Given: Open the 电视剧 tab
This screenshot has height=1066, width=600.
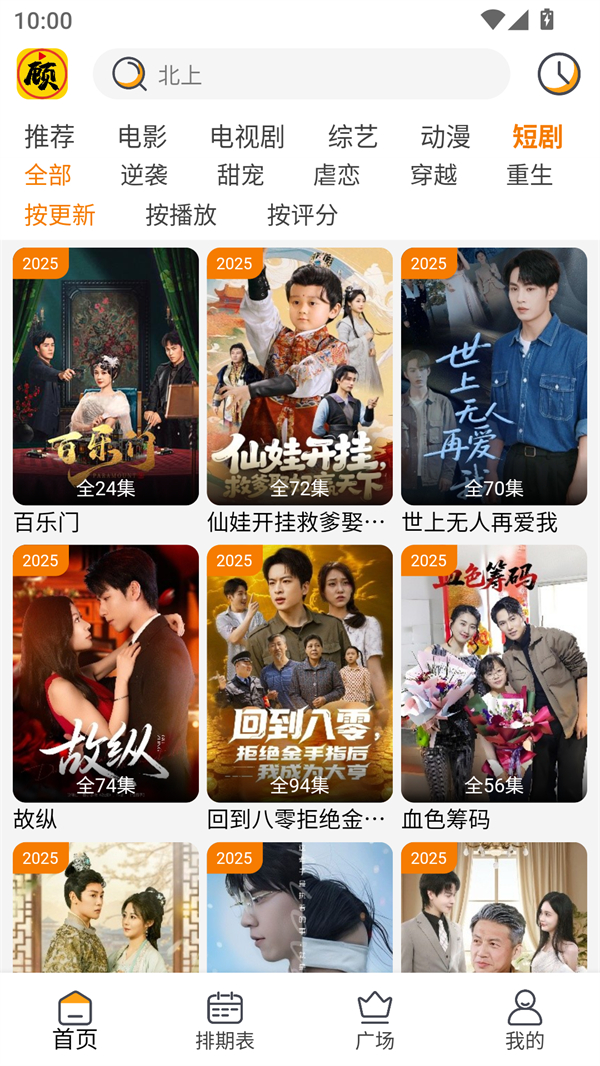Looking at the screenshot, I should click(247, 136).
